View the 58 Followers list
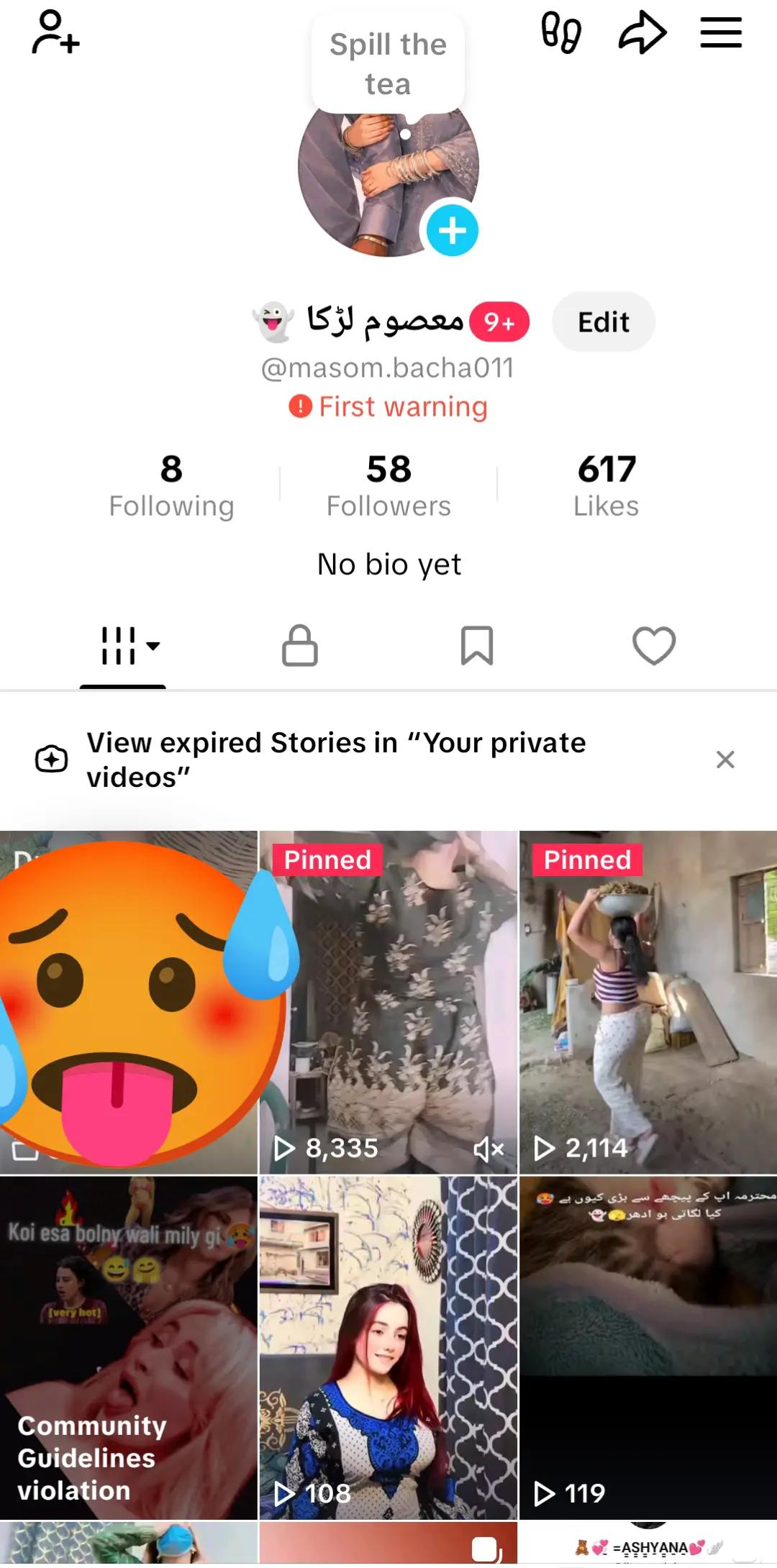Image resolution: width=777 pixels, height=1568 pixels. tap(388, 486)
